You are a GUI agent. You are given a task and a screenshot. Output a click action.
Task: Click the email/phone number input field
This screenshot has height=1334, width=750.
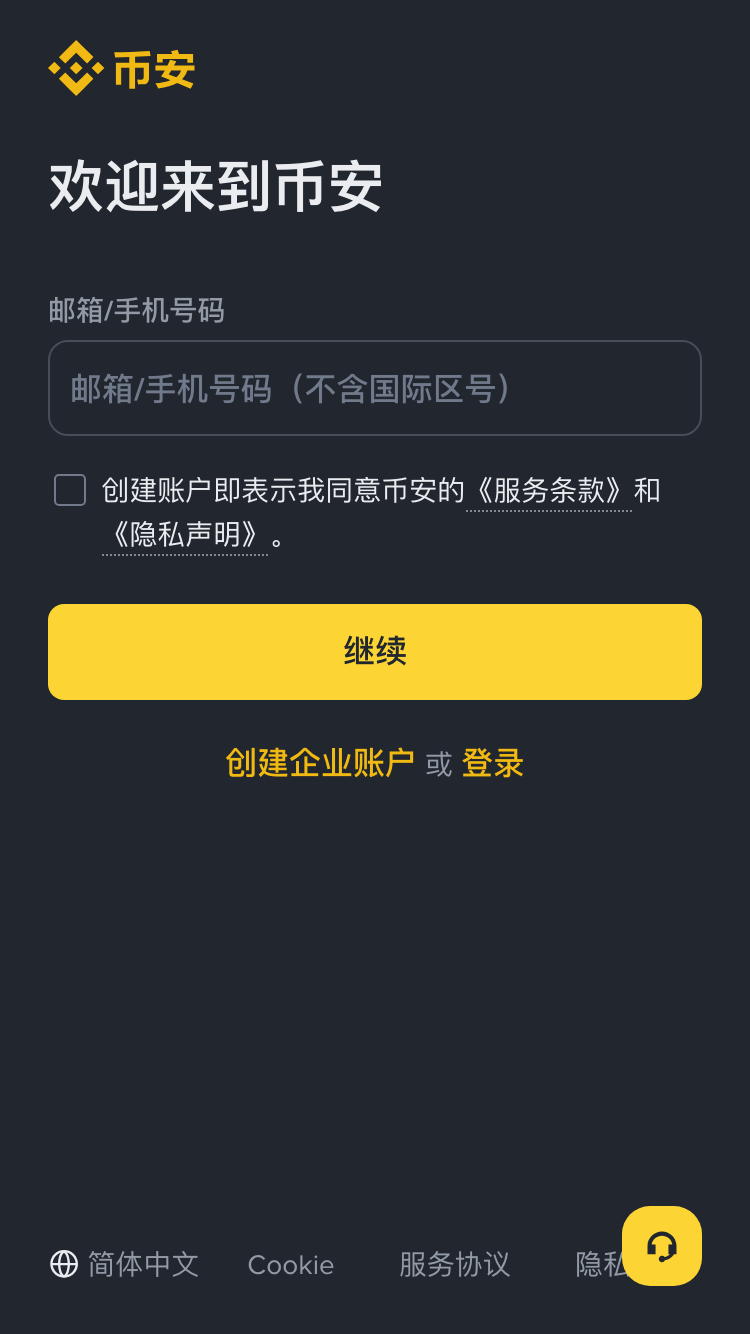[375, 388]
